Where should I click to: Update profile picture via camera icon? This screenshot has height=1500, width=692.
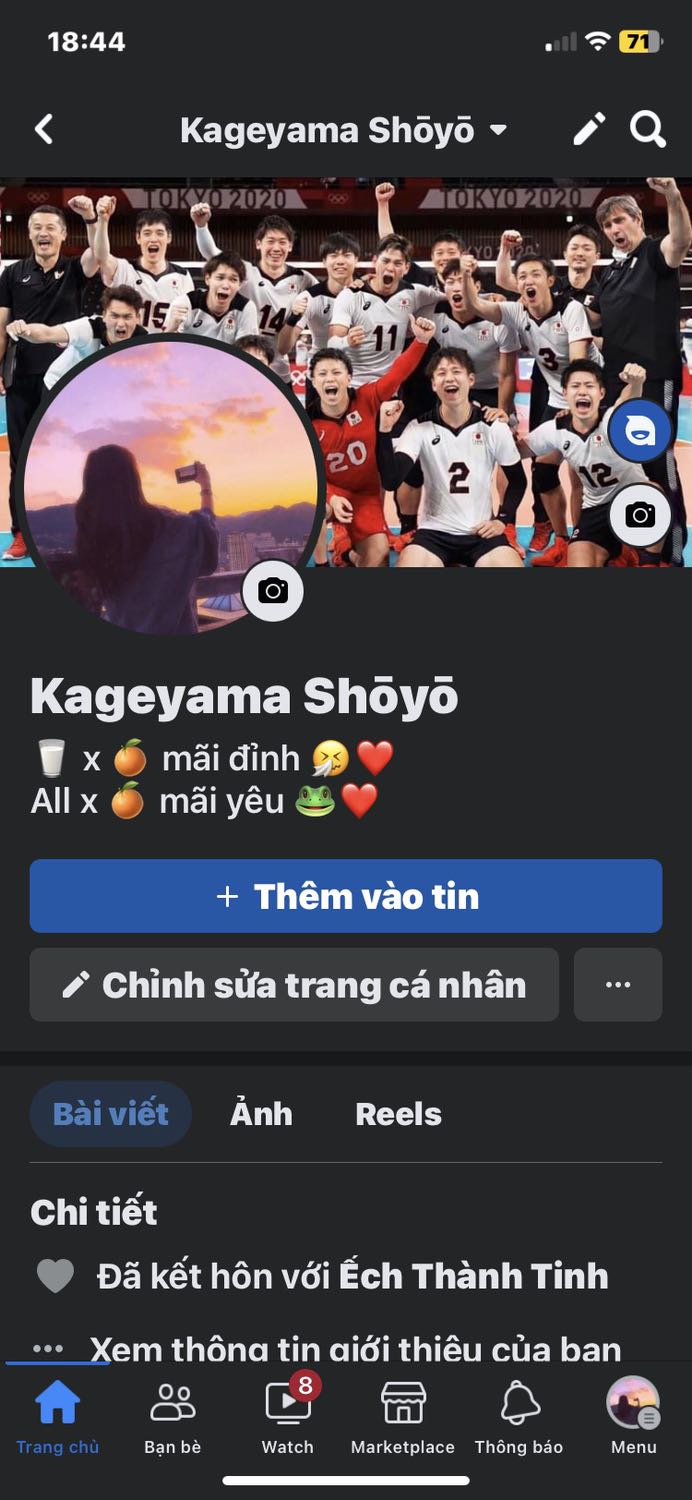point(273,591)
